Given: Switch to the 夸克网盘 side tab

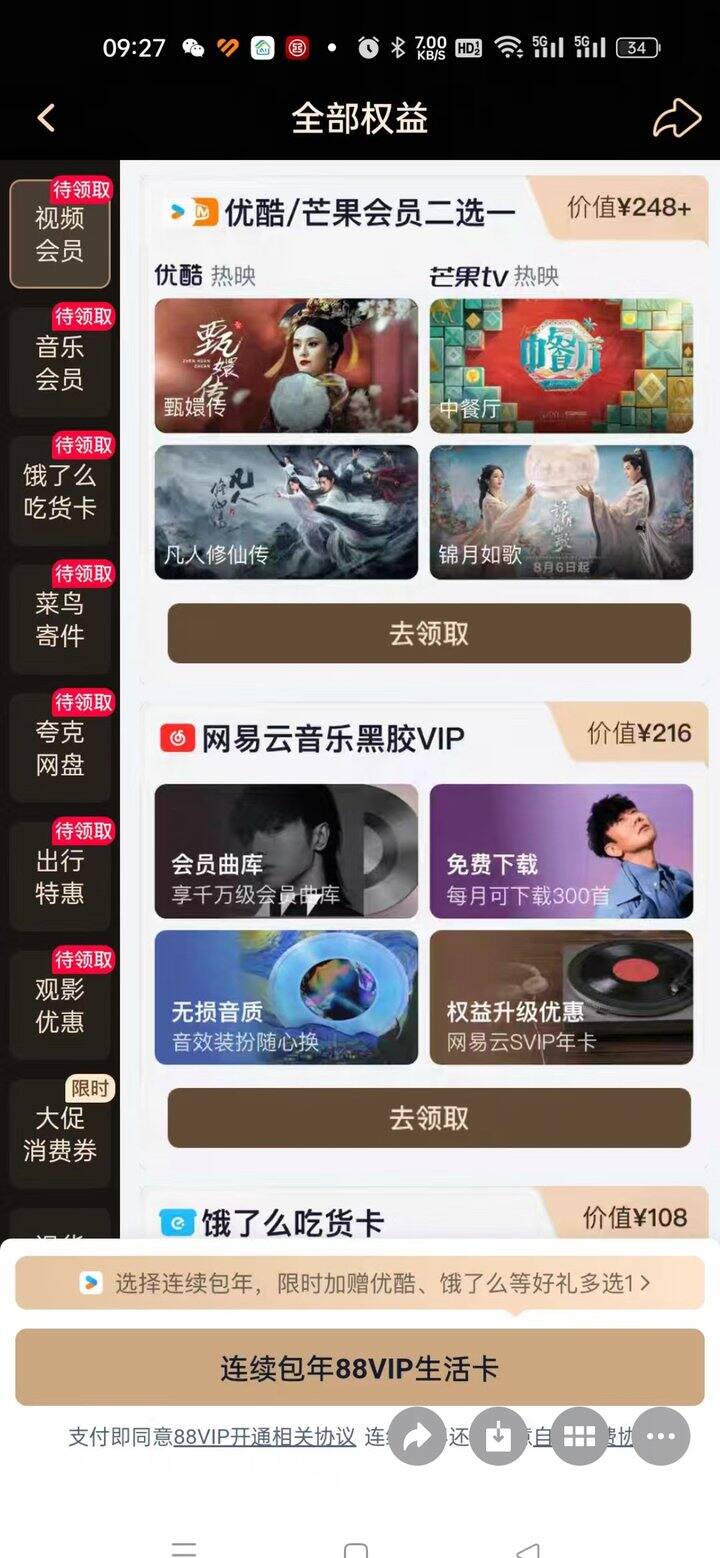Looking at the screenshot, I should 60,748.
